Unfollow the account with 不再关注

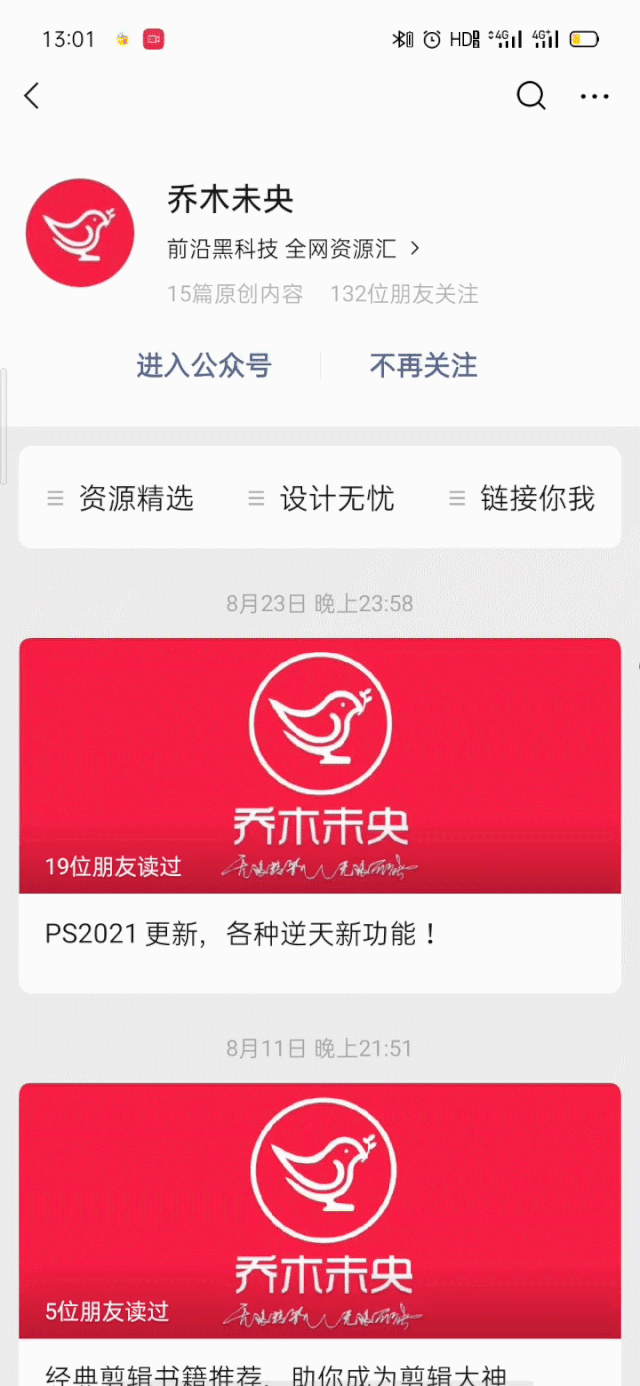click(424, 366)
